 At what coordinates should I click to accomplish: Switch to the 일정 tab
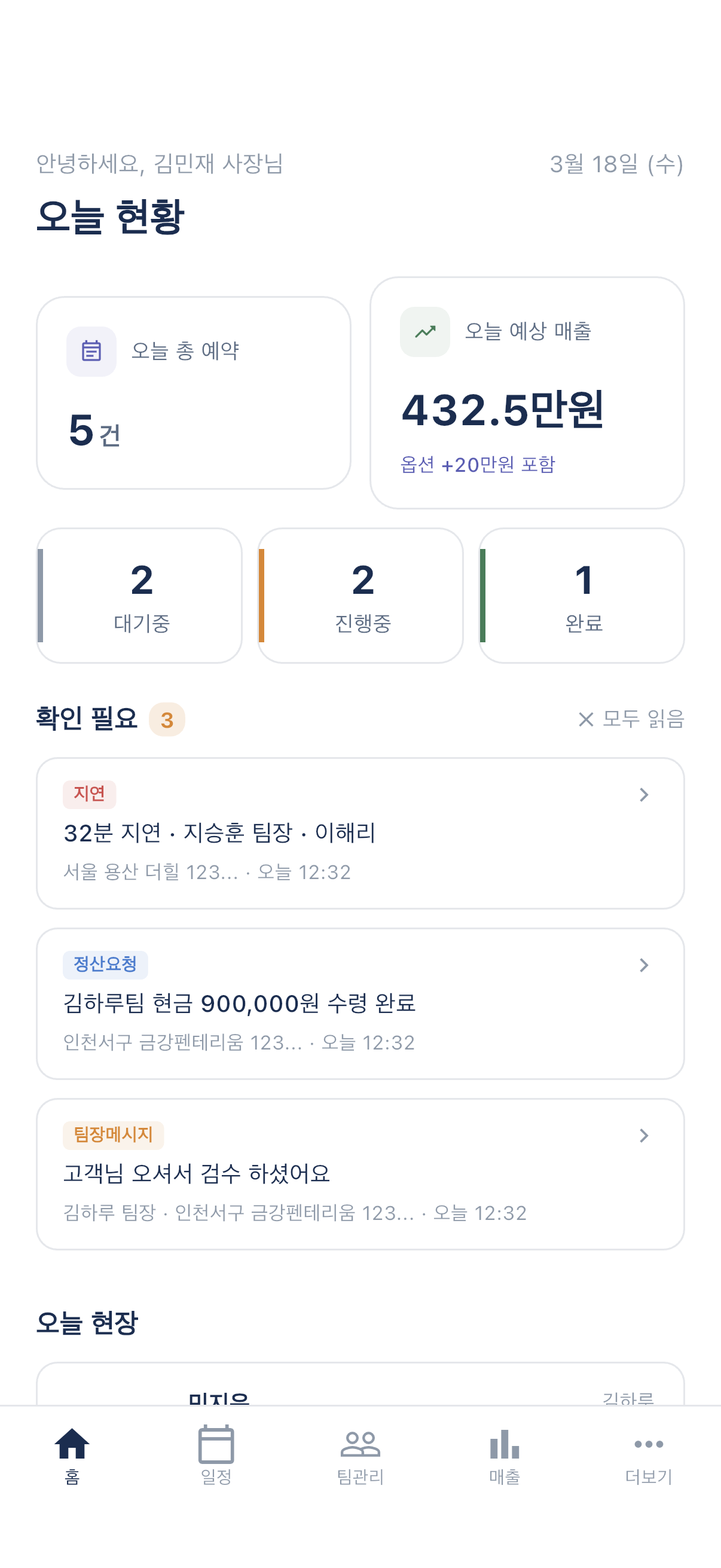click(x=217, y=1467)
